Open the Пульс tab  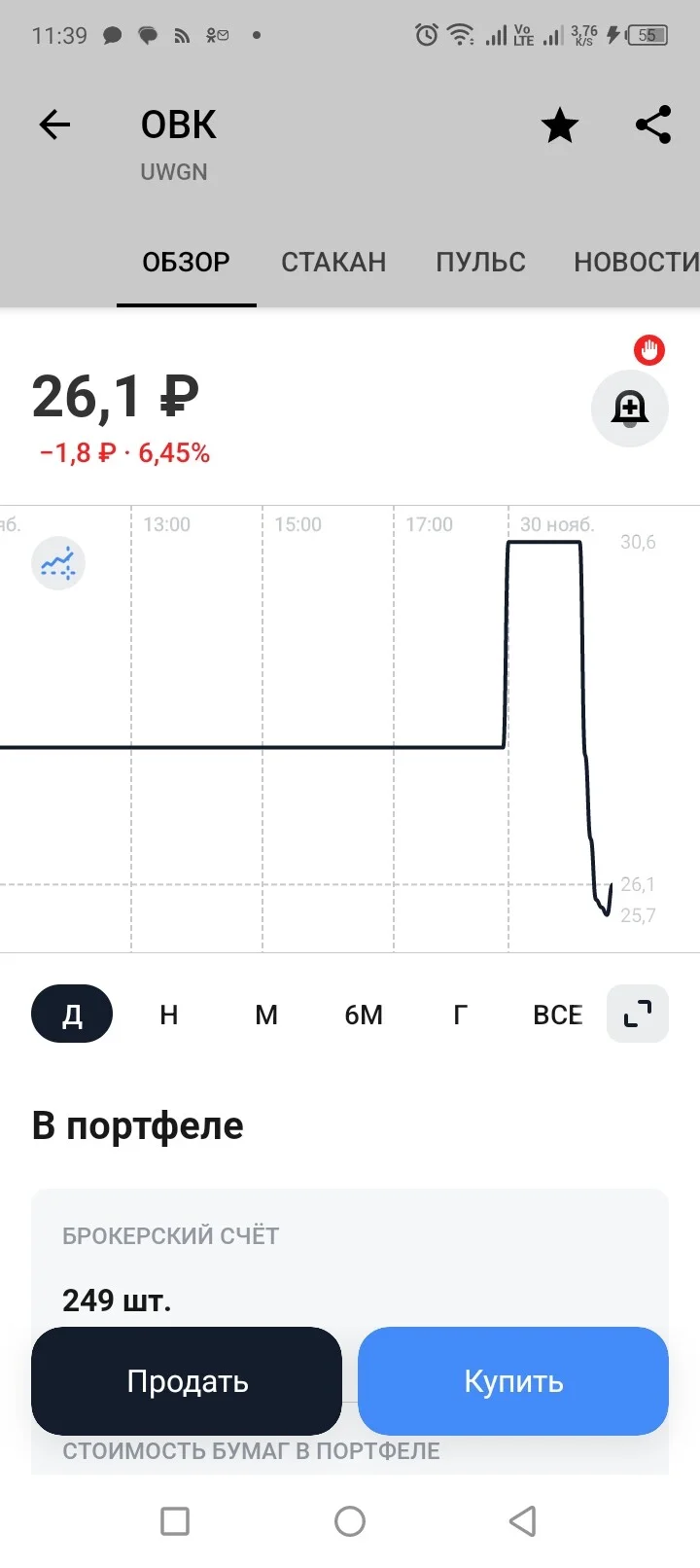click(x=480, y=262)
